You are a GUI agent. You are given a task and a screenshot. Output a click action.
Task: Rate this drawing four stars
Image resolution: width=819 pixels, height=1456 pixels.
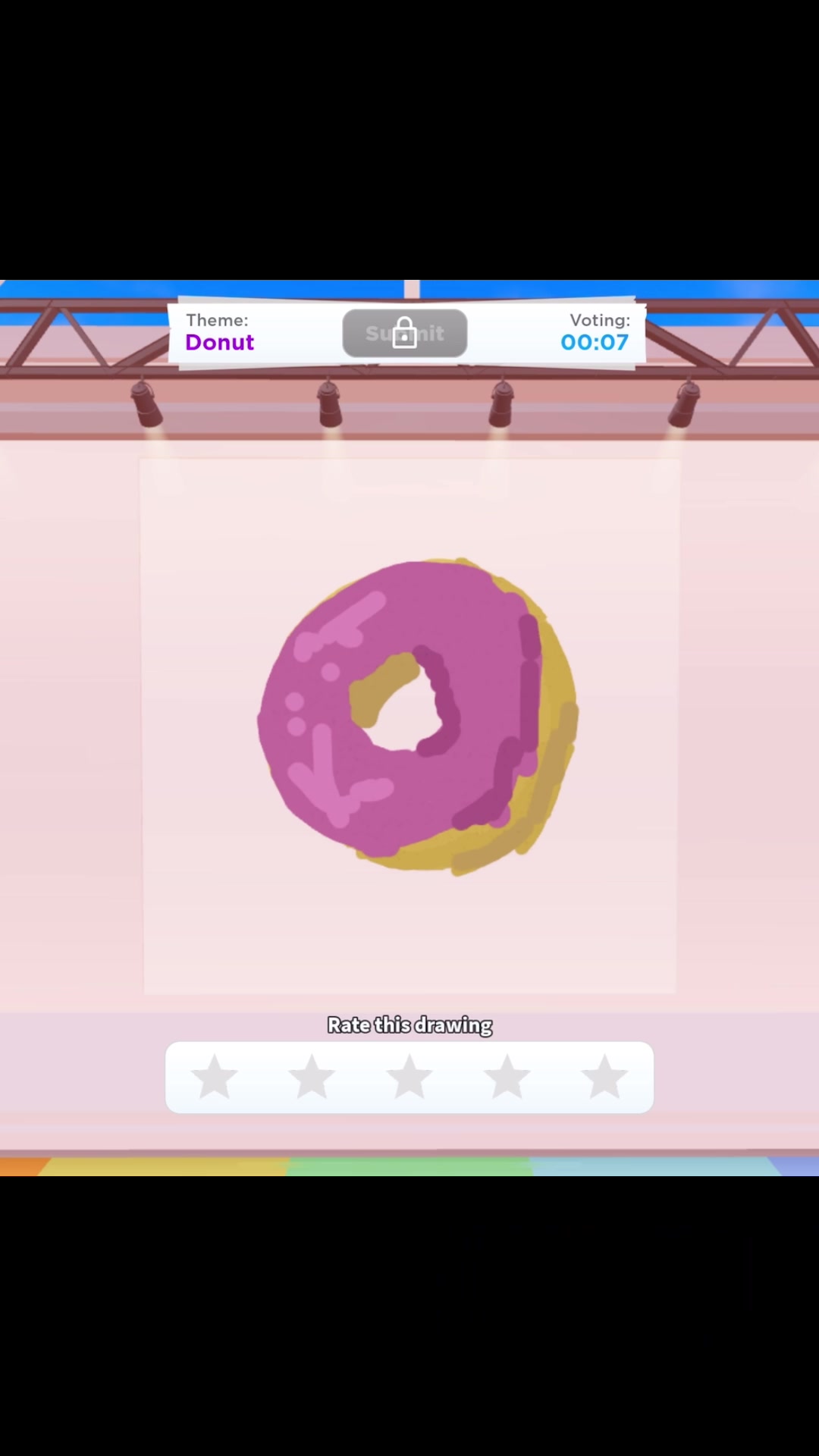pos(507,1077)
